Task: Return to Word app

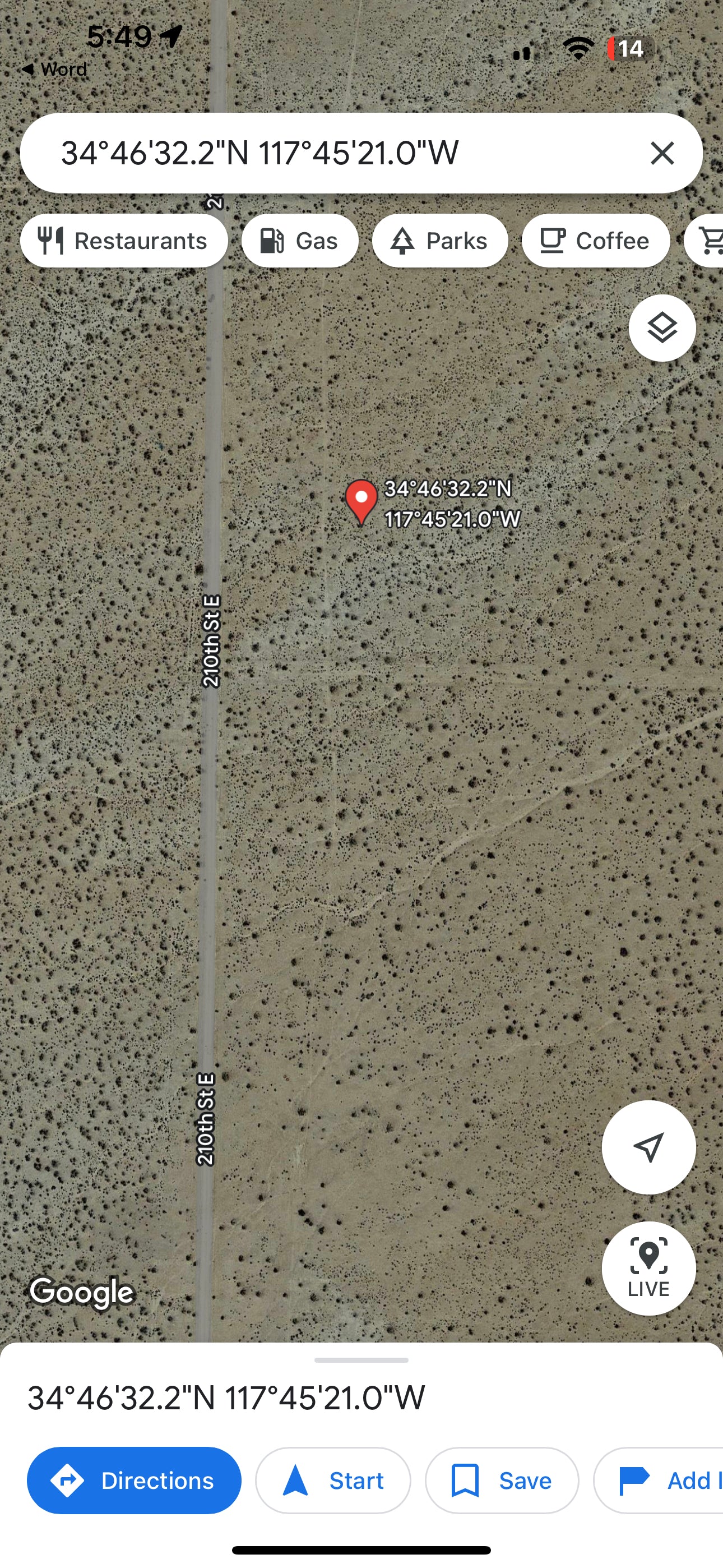Action: [x=55, y=70]
